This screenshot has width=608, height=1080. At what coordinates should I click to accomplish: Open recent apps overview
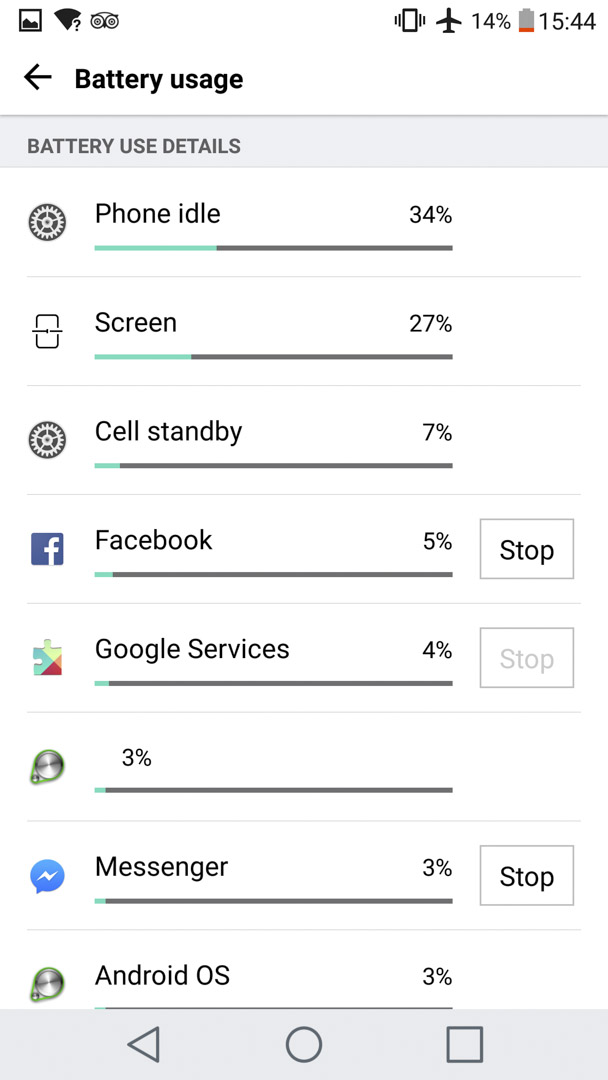(x=464, y=1044)
